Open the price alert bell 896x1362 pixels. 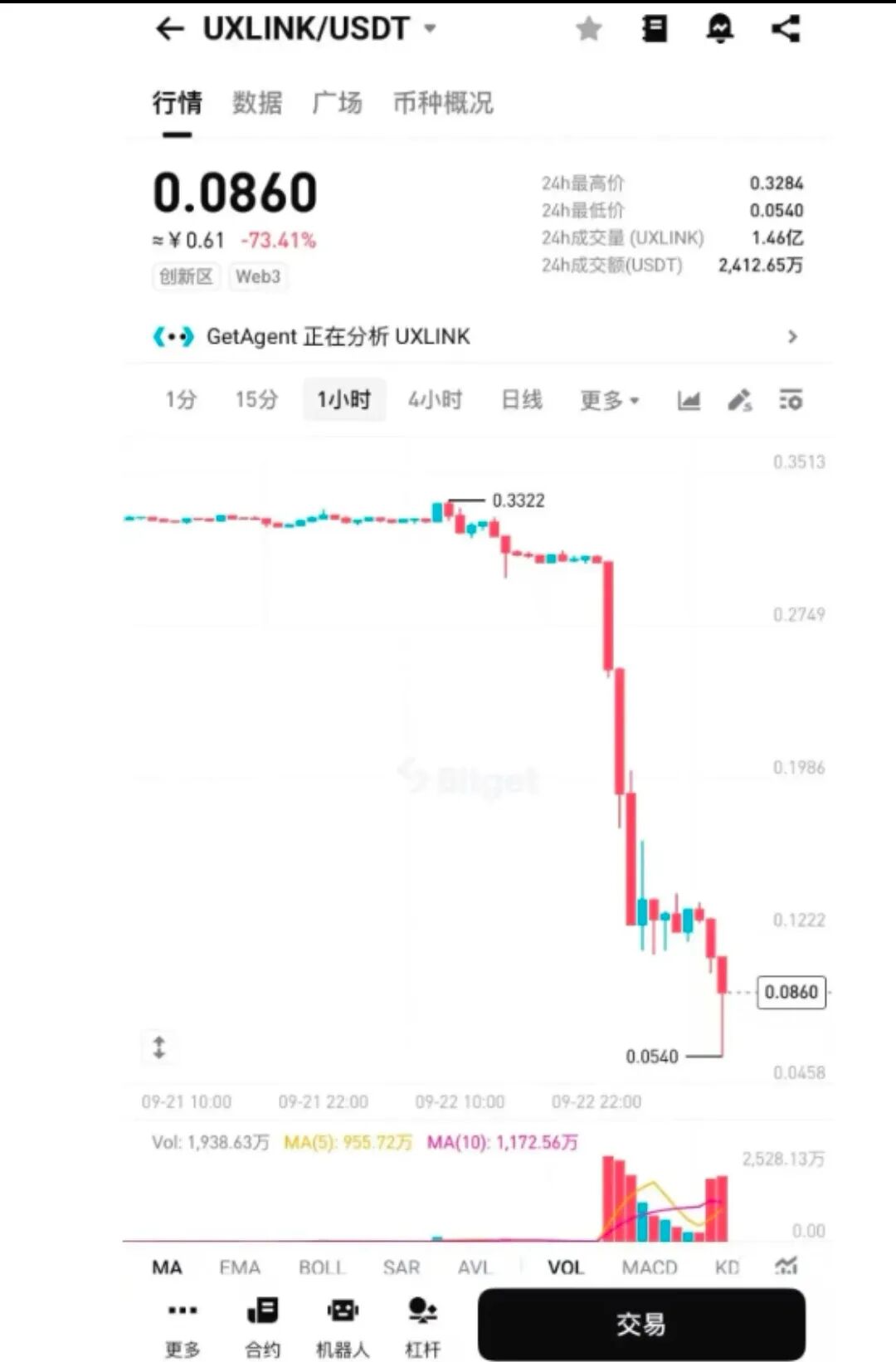point(719,29)
